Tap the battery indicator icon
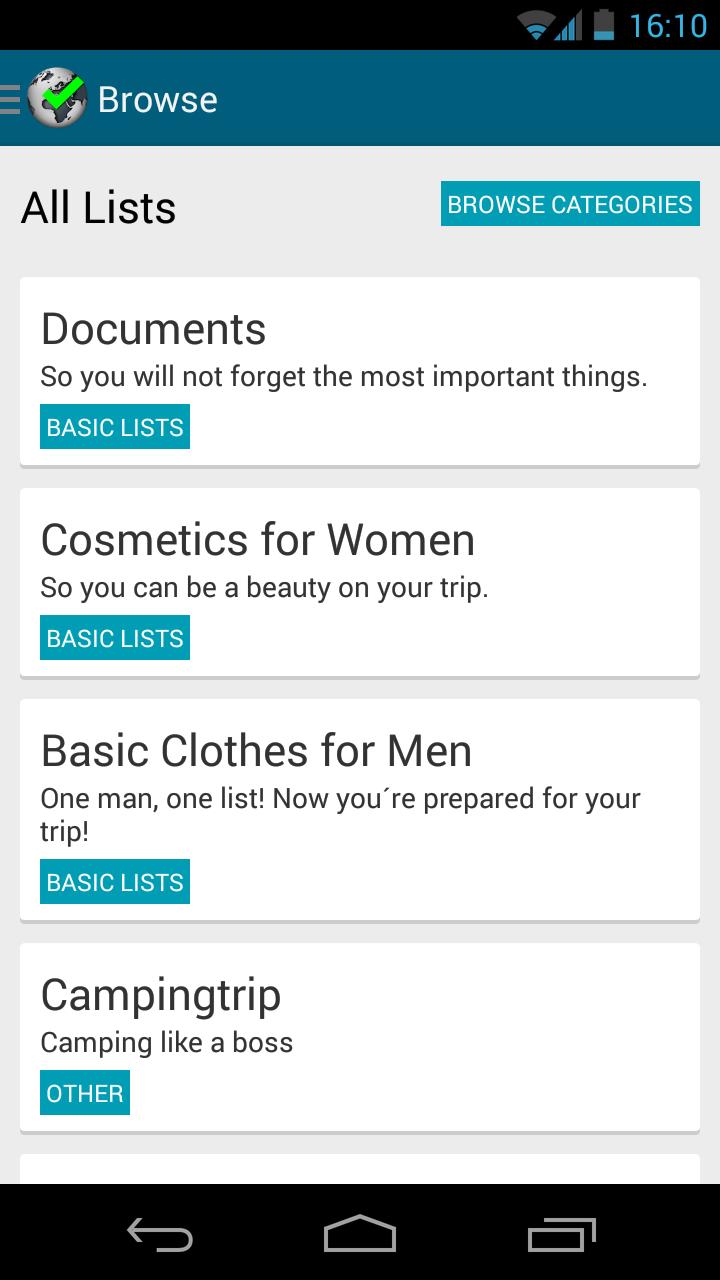 click(x=602, y=25)
